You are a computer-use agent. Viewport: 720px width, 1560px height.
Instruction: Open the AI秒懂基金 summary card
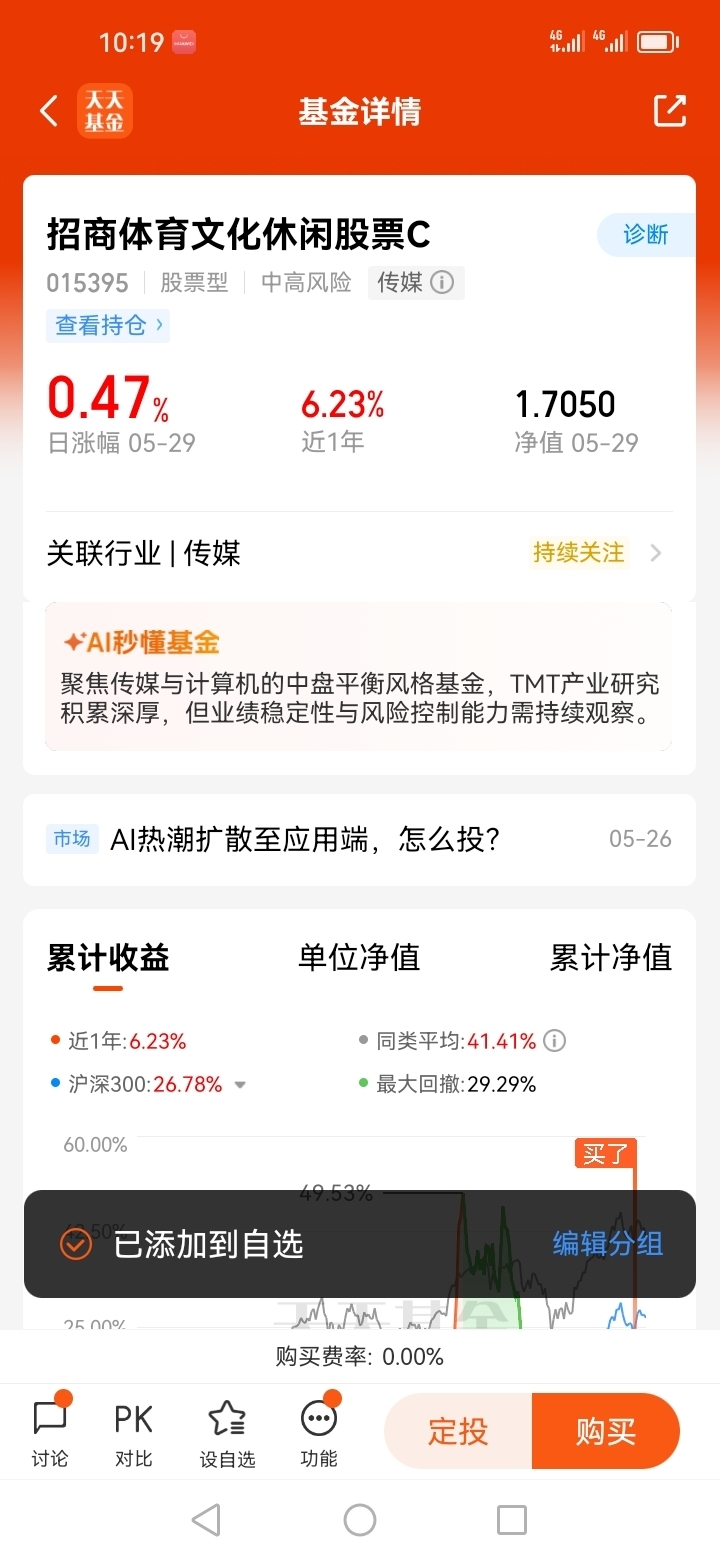(x=359, y=676)
